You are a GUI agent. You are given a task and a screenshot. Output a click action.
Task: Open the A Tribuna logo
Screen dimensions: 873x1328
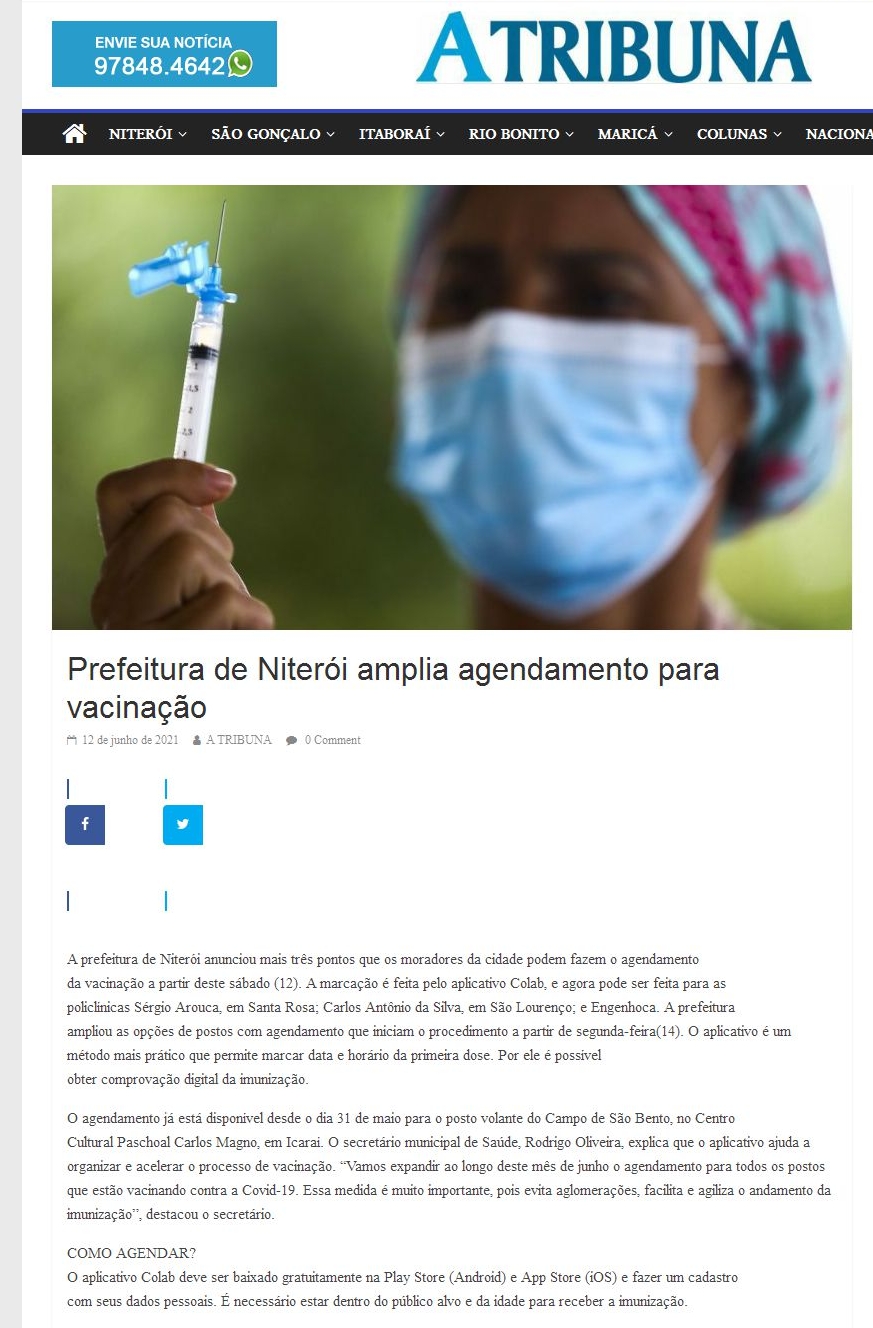613,48
